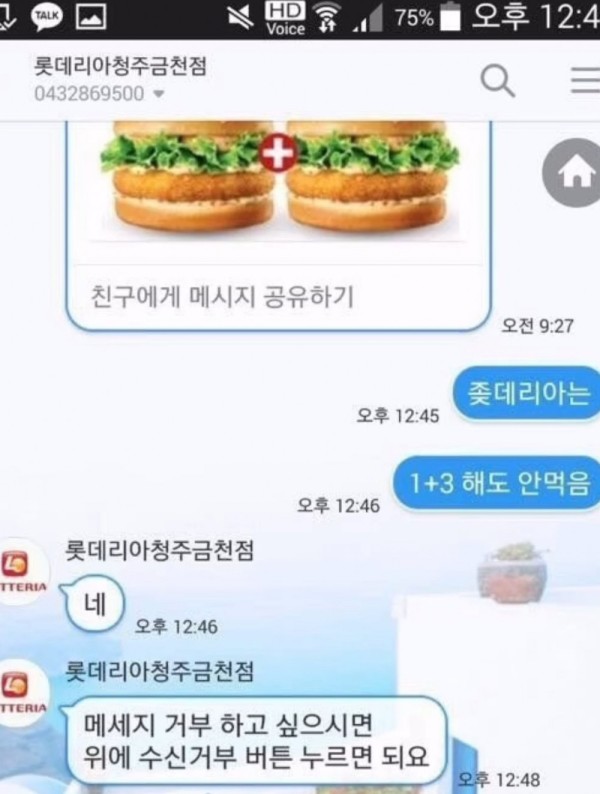This screenshot has height=794, width=600.
Task: Open the hamburger menu
Action: [x=585, y=80]
